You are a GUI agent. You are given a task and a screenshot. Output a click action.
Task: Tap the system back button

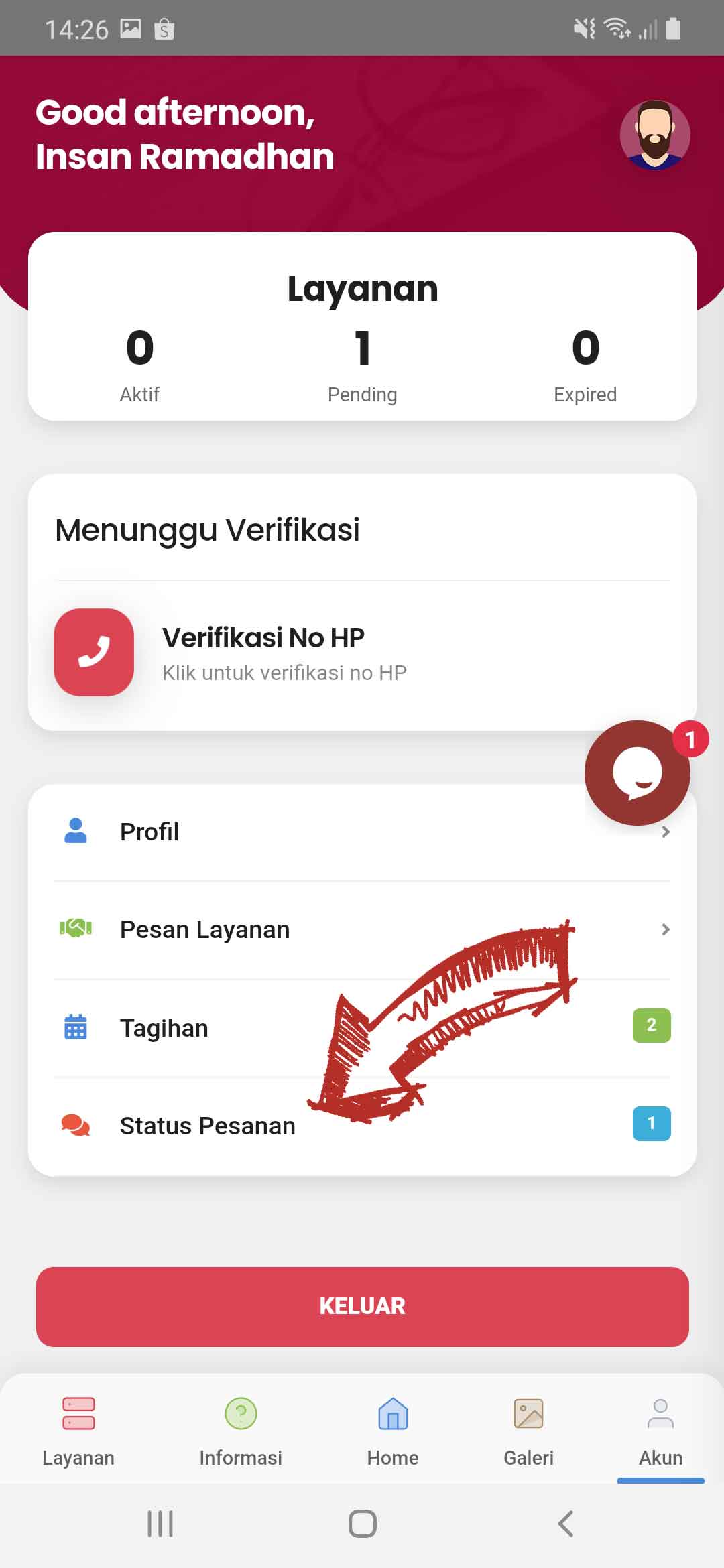[x=565, y=1524]
